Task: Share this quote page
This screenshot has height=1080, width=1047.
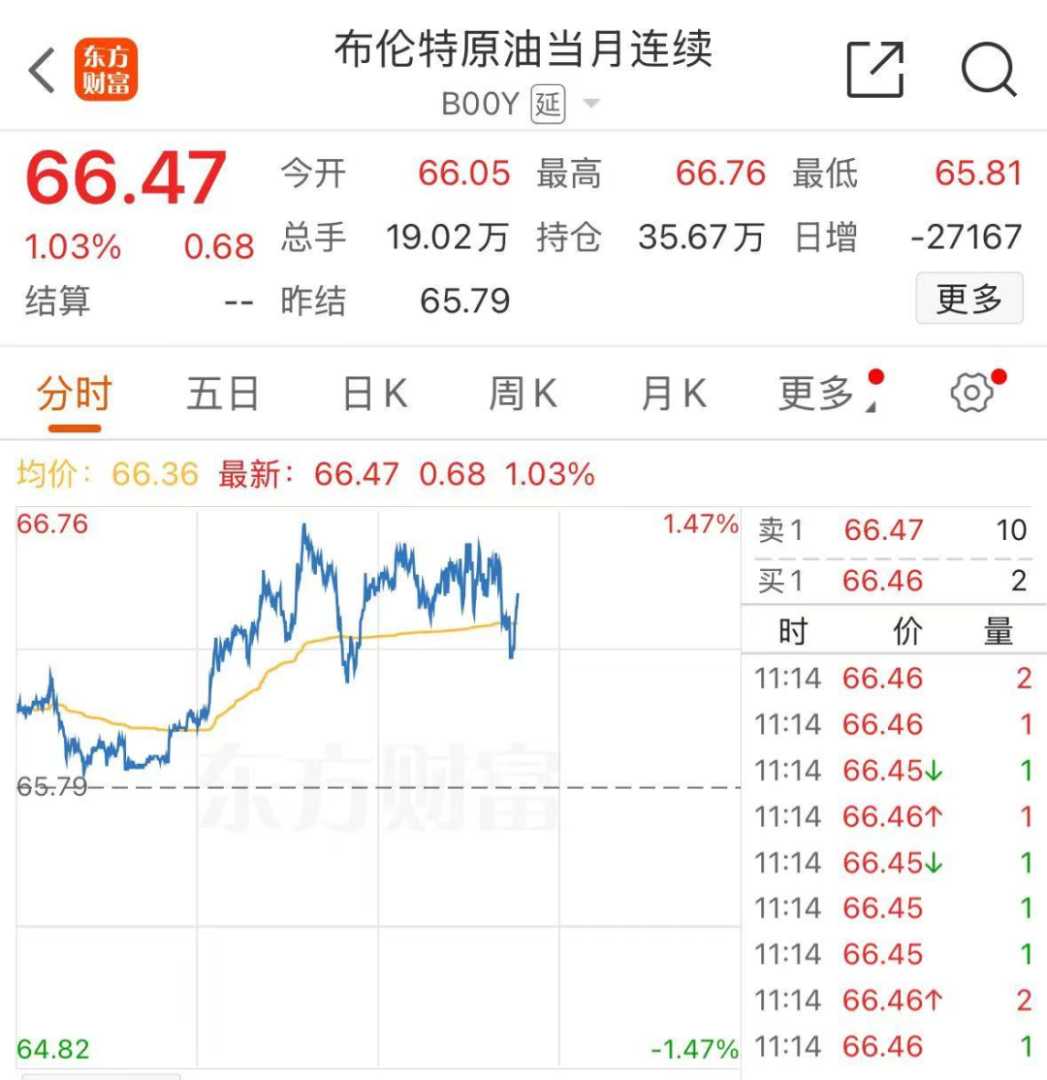Action: click(x=874, y=70)
